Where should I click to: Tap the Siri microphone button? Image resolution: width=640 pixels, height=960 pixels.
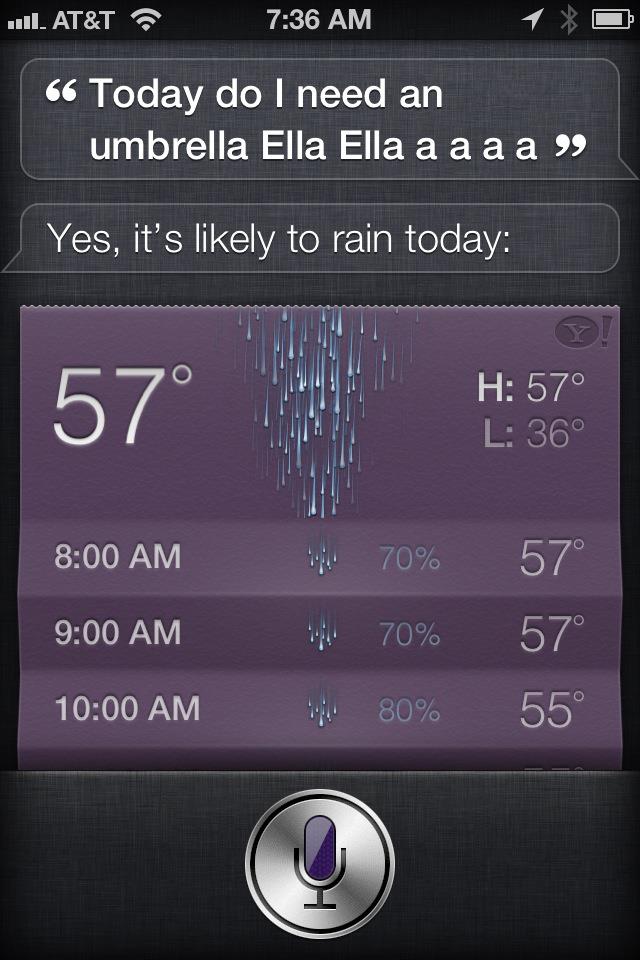[320, 862]
